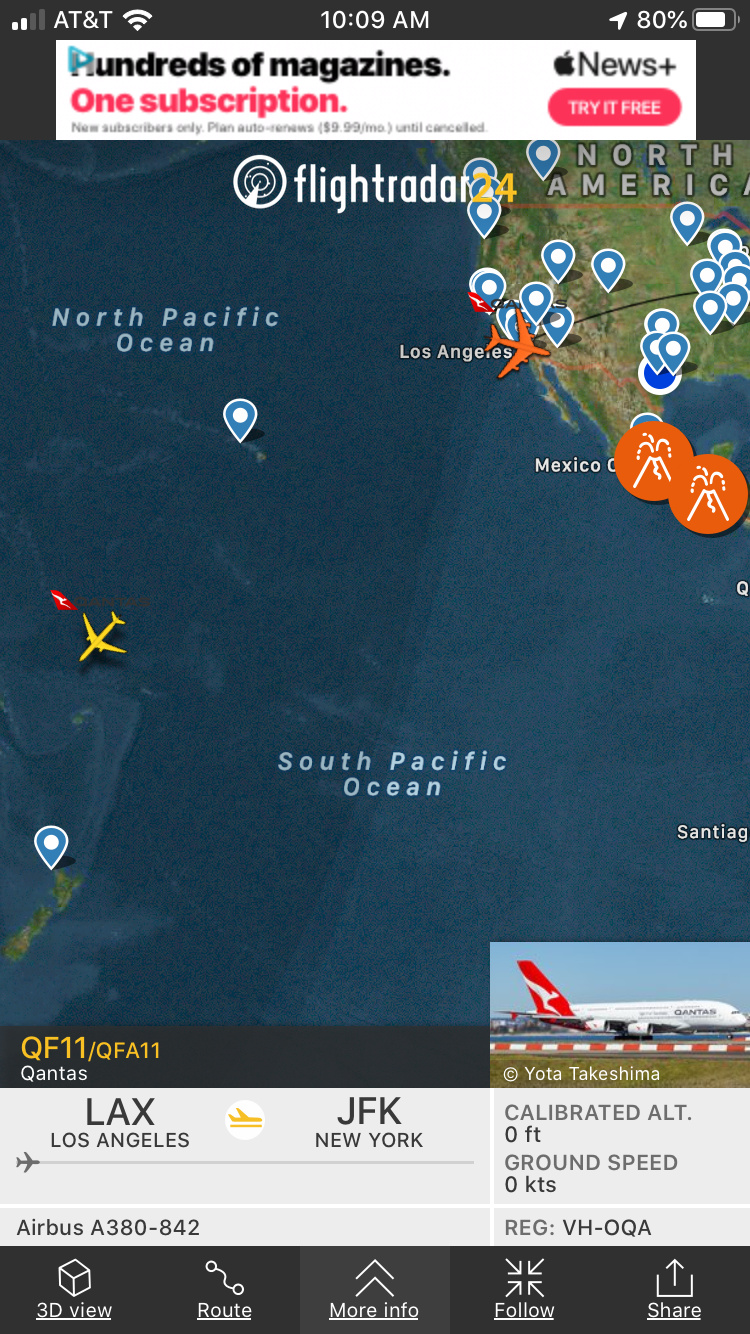Expand More info panel
The height and width of the screenshot is (1334, 750).
click(x=374, y=1289)
